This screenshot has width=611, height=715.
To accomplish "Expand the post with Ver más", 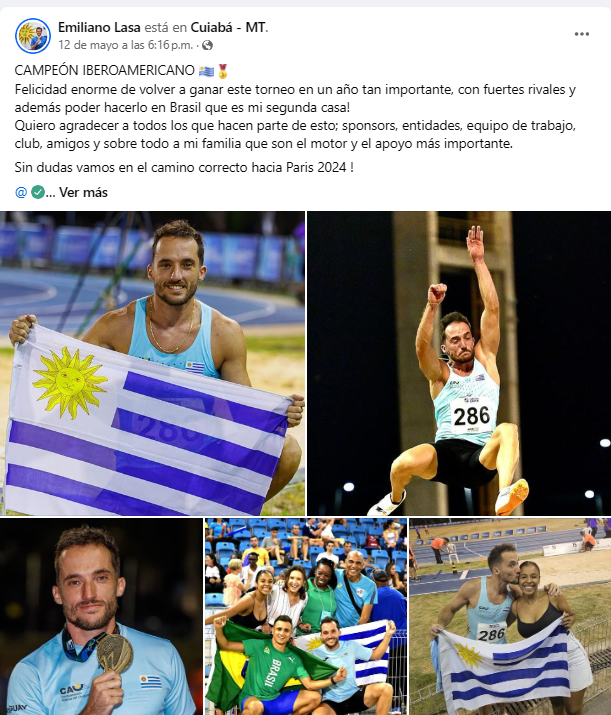I will [82, 192].
